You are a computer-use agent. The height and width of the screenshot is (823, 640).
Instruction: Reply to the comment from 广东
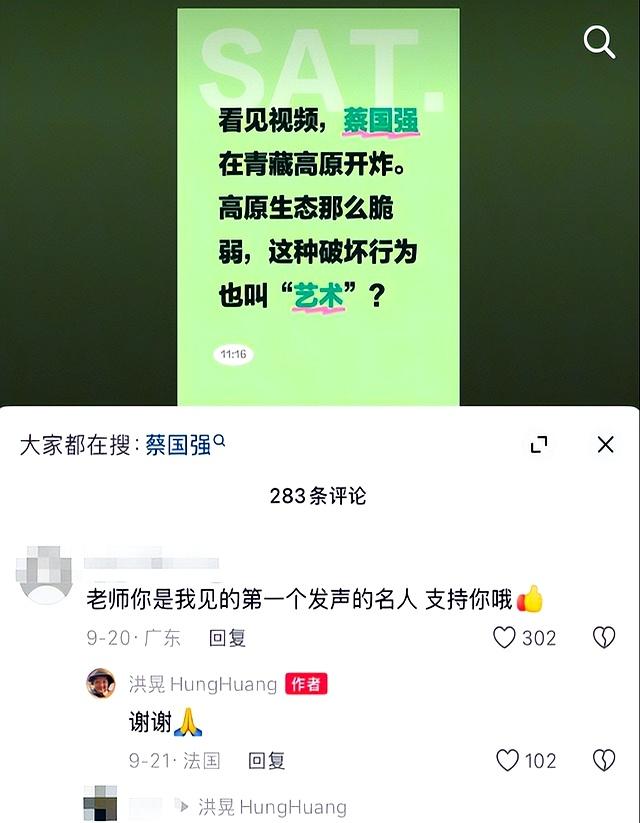(227, 638)
